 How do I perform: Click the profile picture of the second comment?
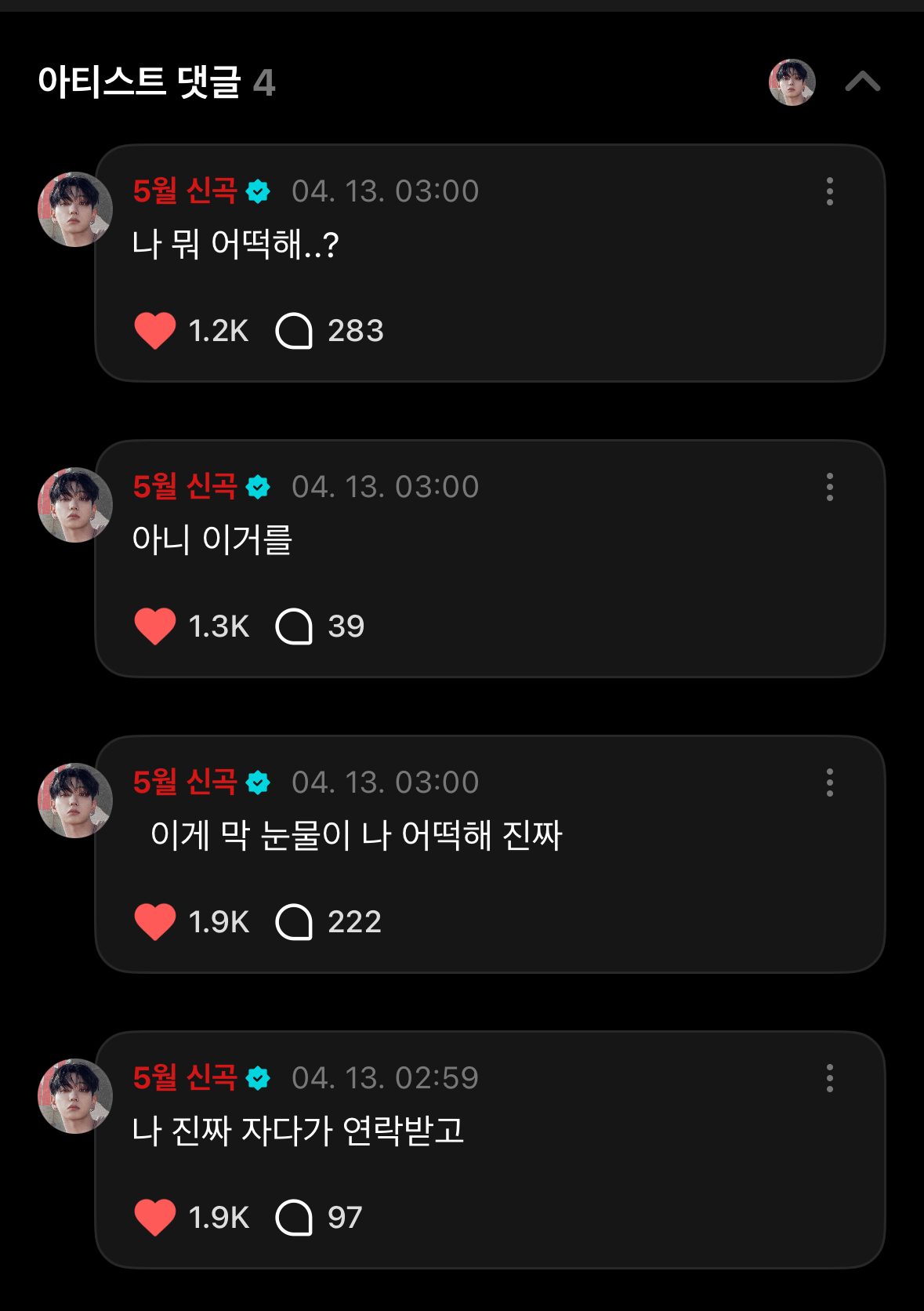[73, 505]
